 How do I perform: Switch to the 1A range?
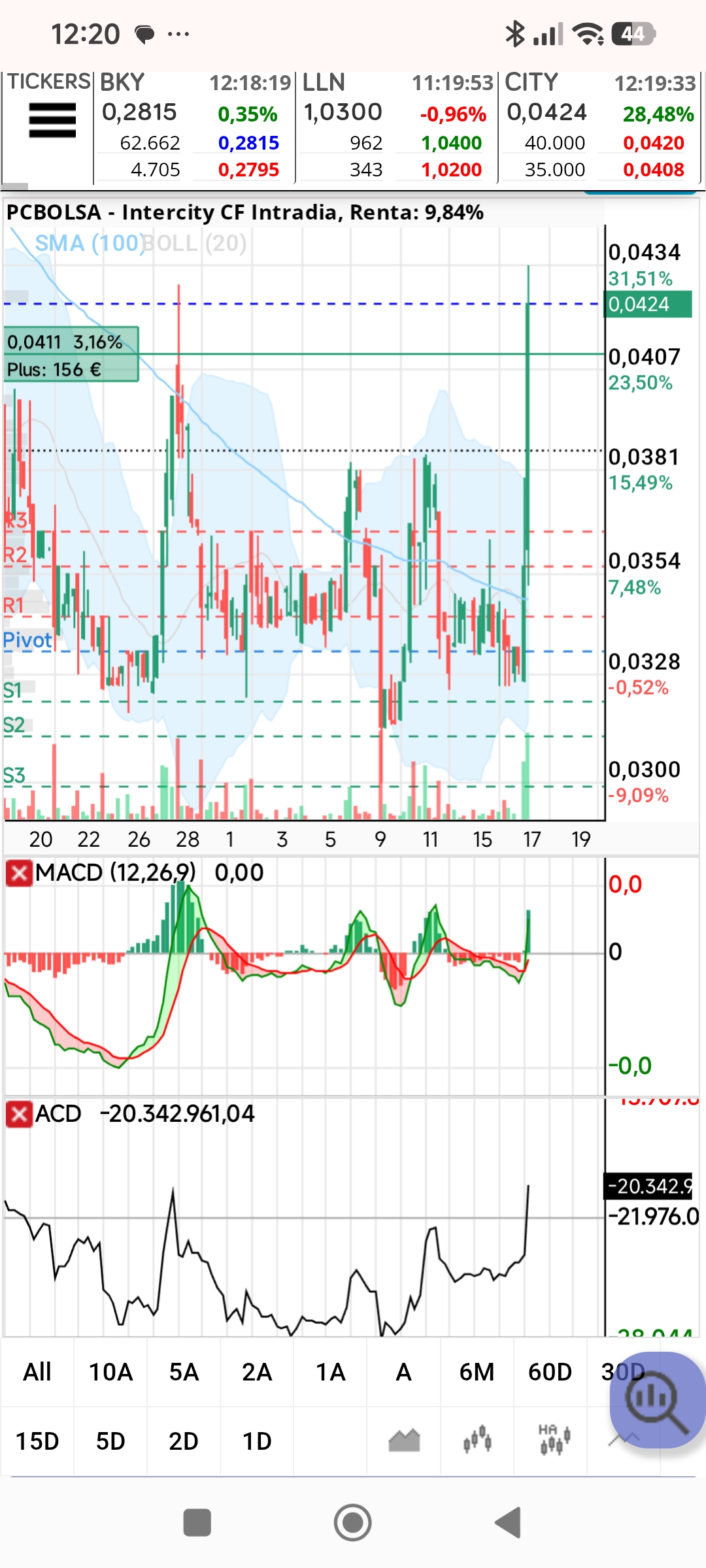click(330, 1372)
